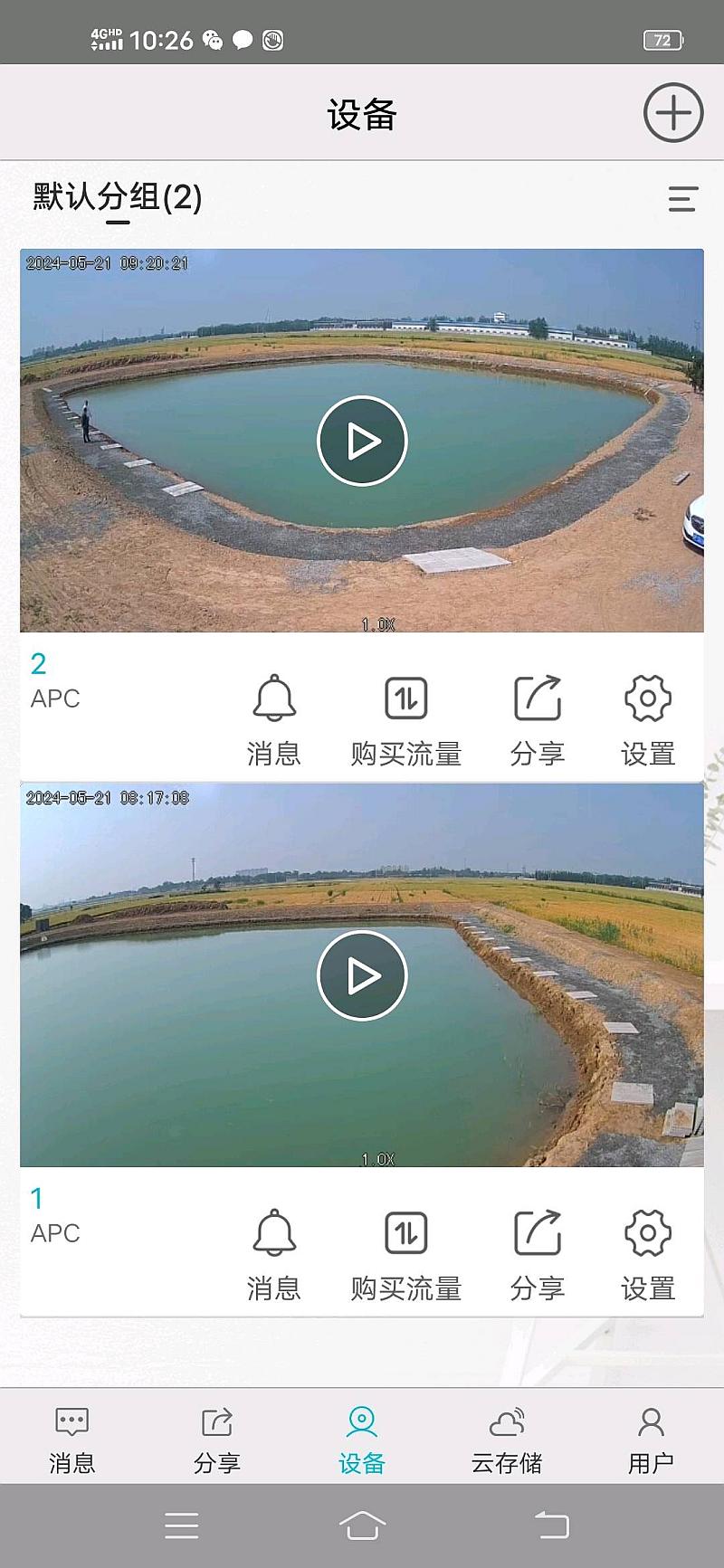The width and height of the screenshot is (724, 1568).
Task: Tap 购买流量 for camera 2
Action: point(406,719)
